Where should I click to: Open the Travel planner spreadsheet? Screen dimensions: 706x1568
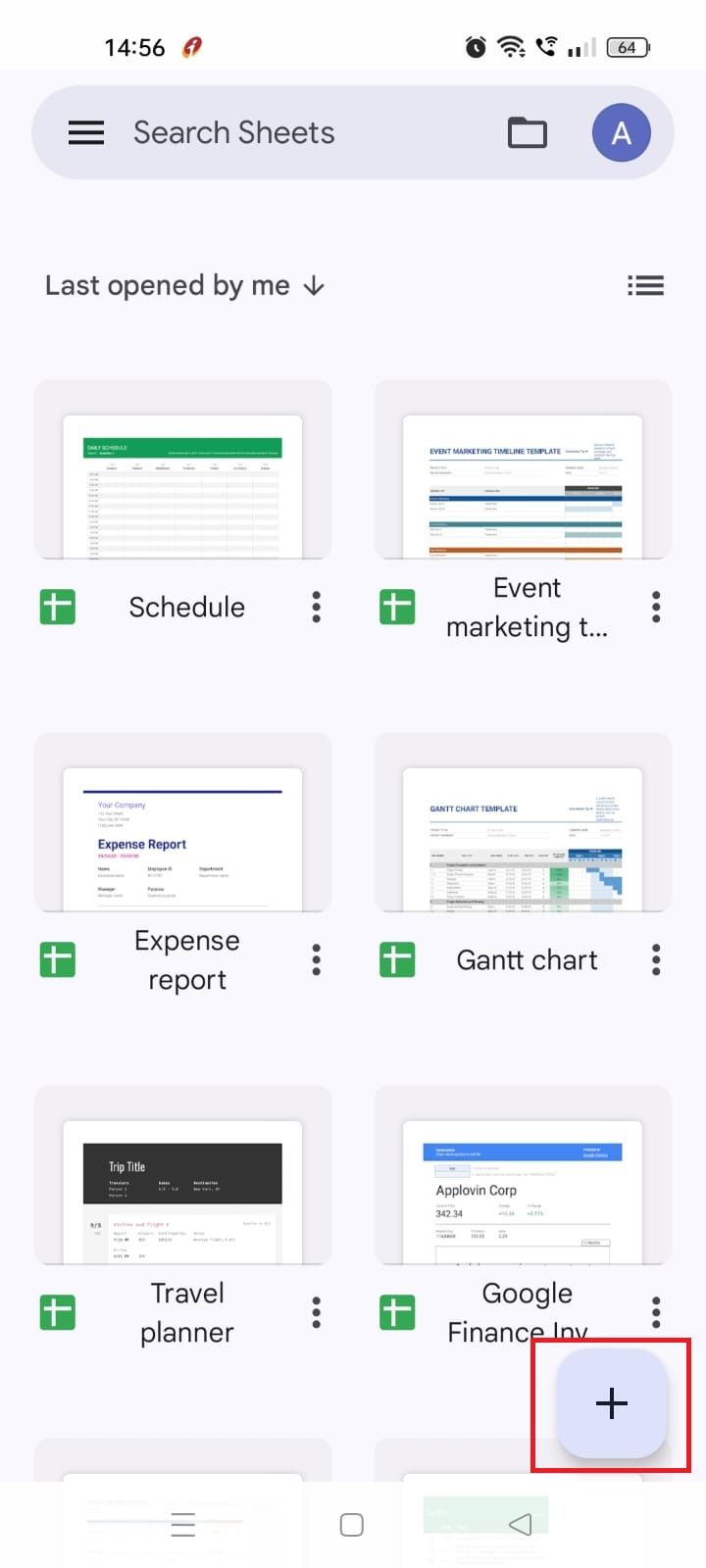tap(182, 1176)
